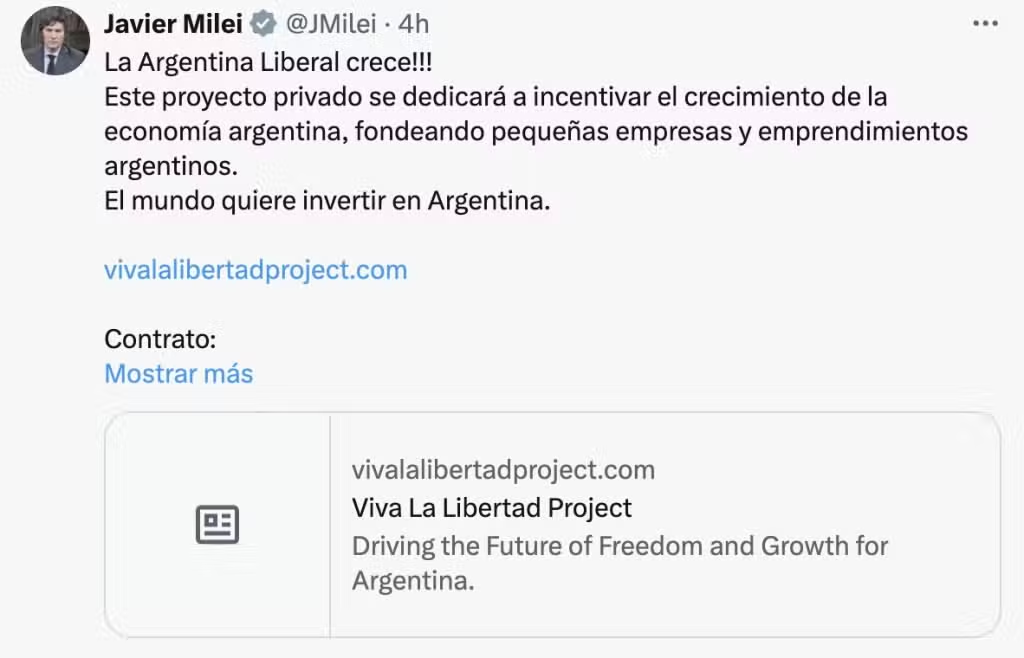Open the @JMilei handle profile
Image resolution: width=1024 pixels, height=658 pixels.
pos(330,24)
